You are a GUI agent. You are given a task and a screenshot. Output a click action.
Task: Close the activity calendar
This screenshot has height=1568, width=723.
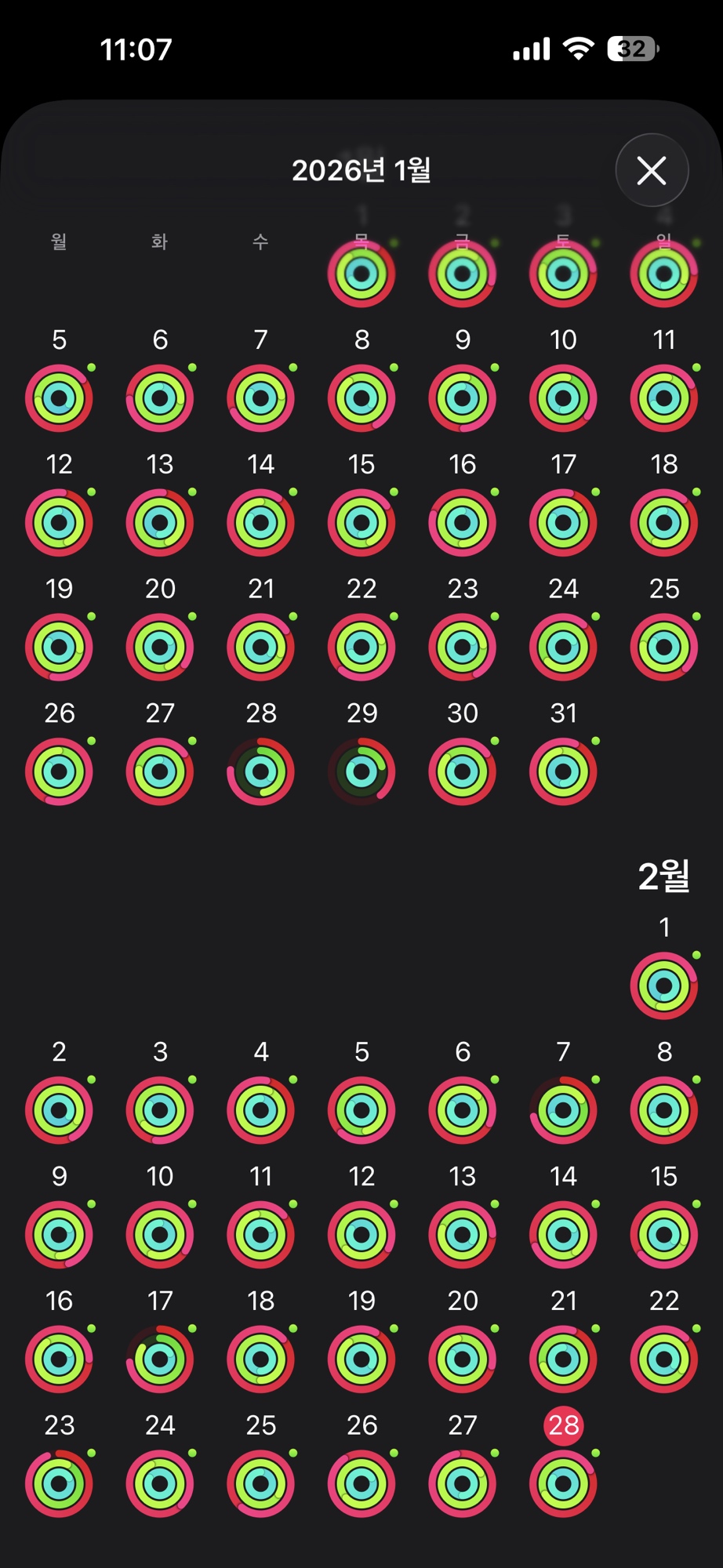coord(652,170)
